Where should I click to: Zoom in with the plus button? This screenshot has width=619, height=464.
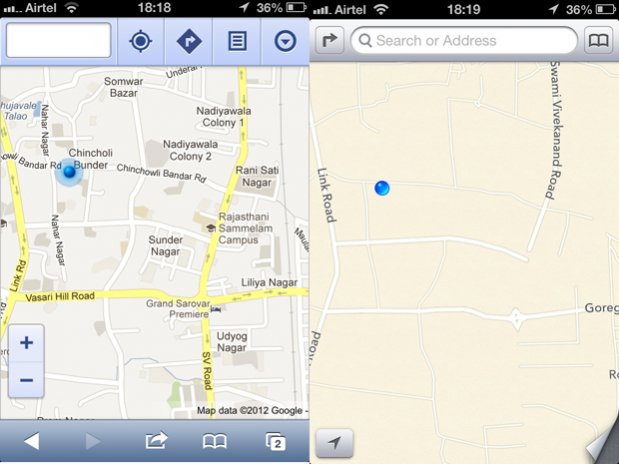[26, 343]
